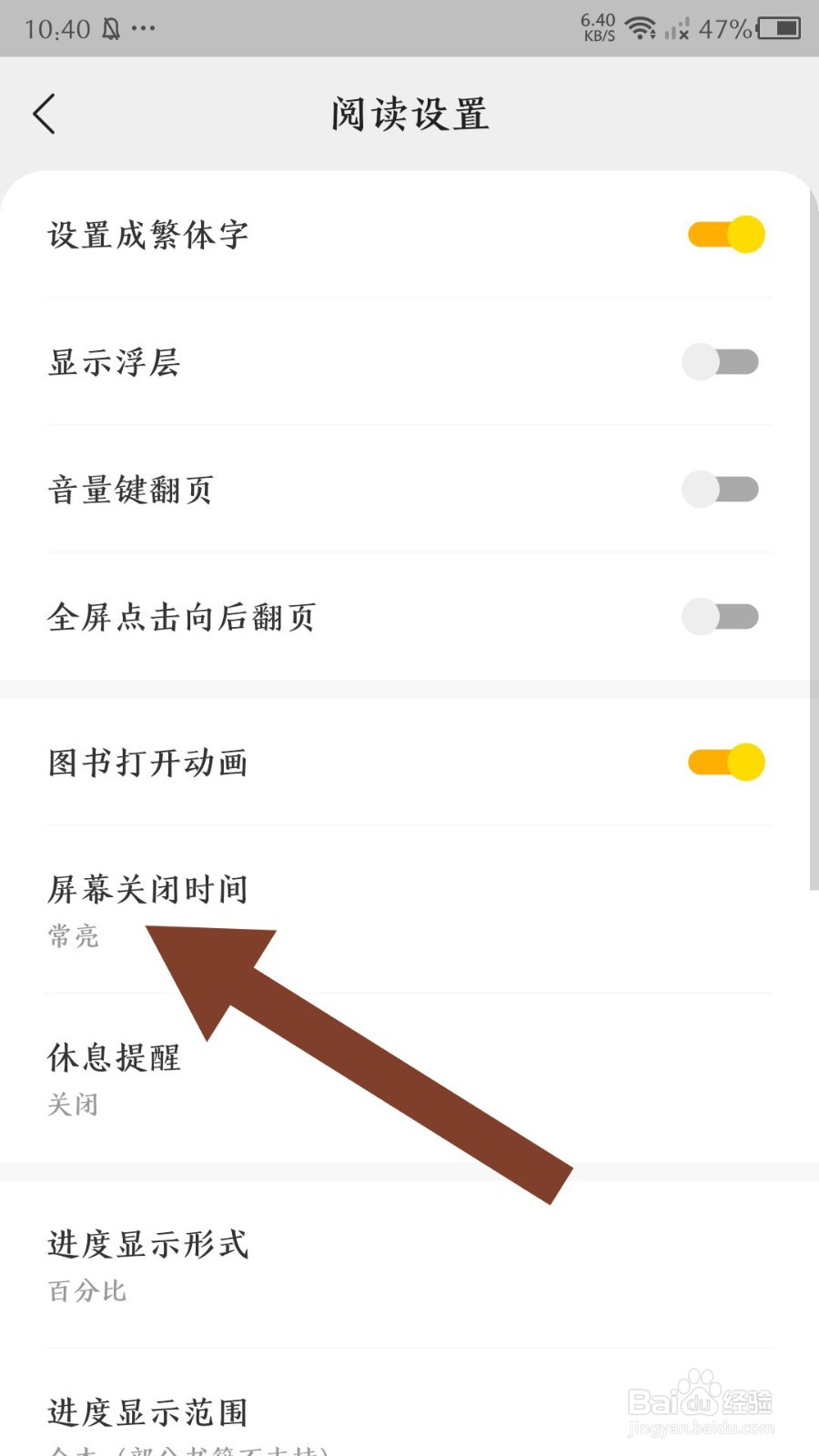The image size is (819, 1456).
Task: Click the 常亮 value under 屏幕关闭时间
Action: point(73,937)
